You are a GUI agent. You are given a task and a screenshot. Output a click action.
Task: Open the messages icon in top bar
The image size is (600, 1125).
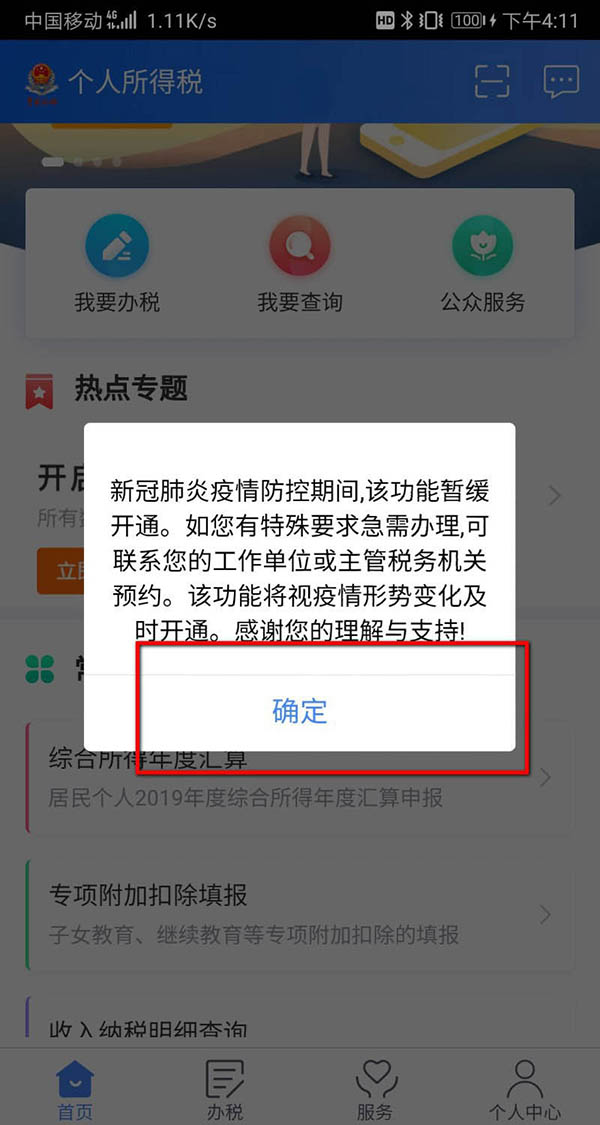click(561, 81)
